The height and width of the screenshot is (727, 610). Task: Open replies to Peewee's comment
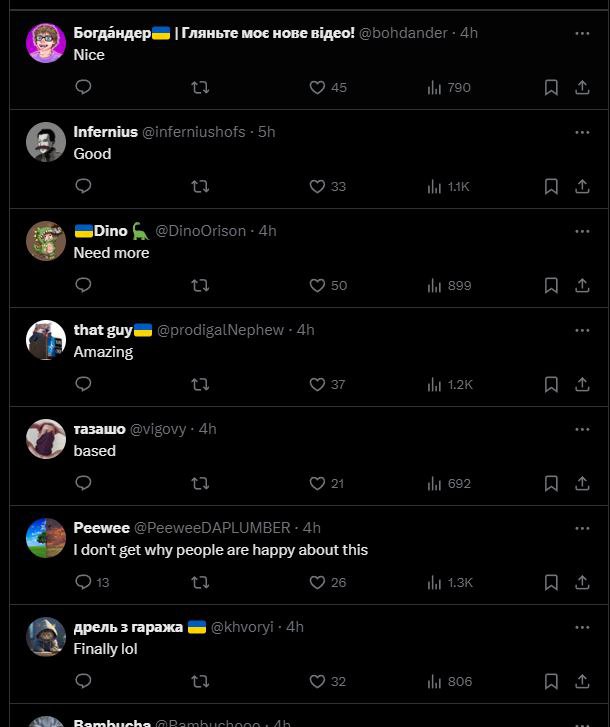click(84, 583)
